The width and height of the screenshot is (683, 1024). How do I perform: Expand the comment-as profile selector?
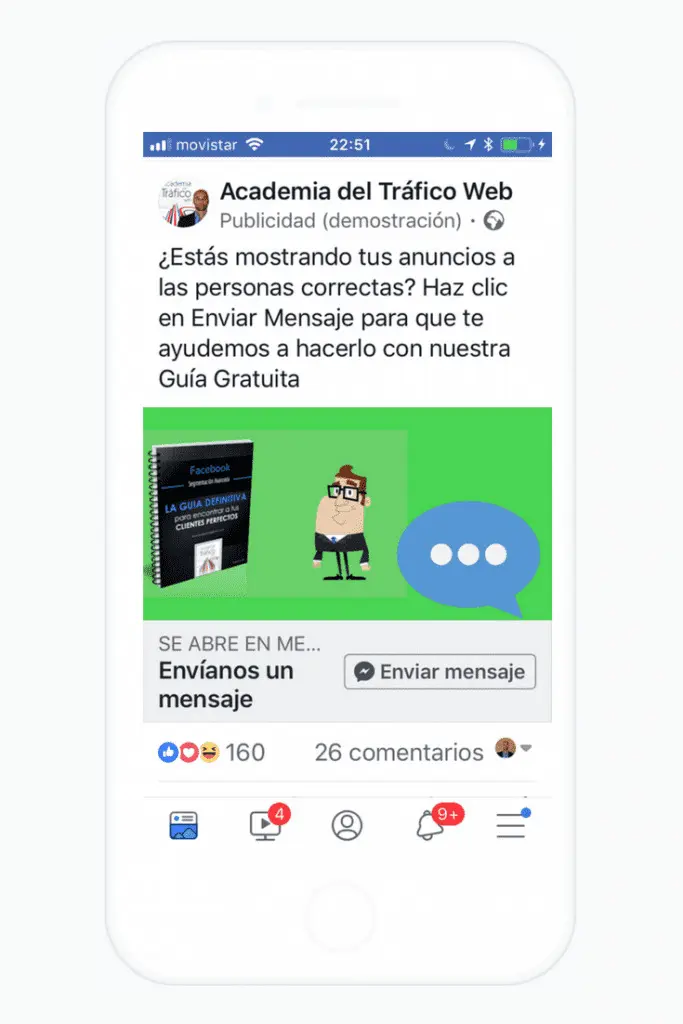tap(514, 750)
